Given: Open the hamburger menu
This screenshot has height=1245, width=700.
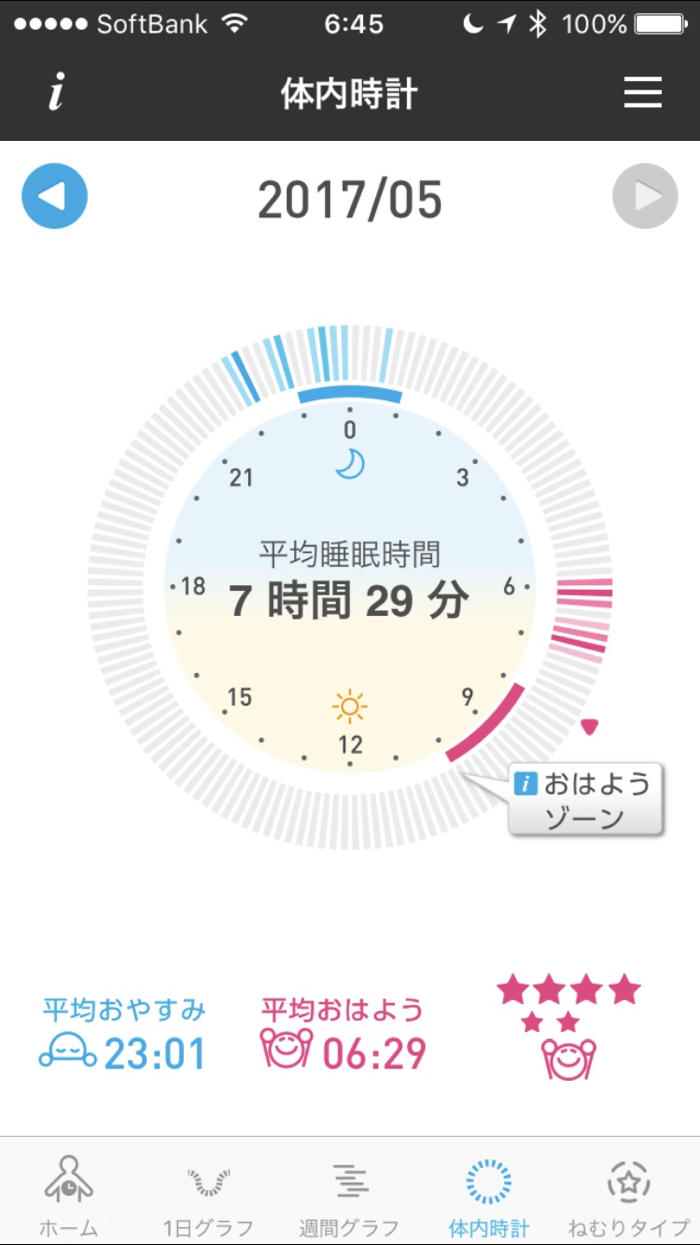Looking at the screenshot, I should [643, 94].
